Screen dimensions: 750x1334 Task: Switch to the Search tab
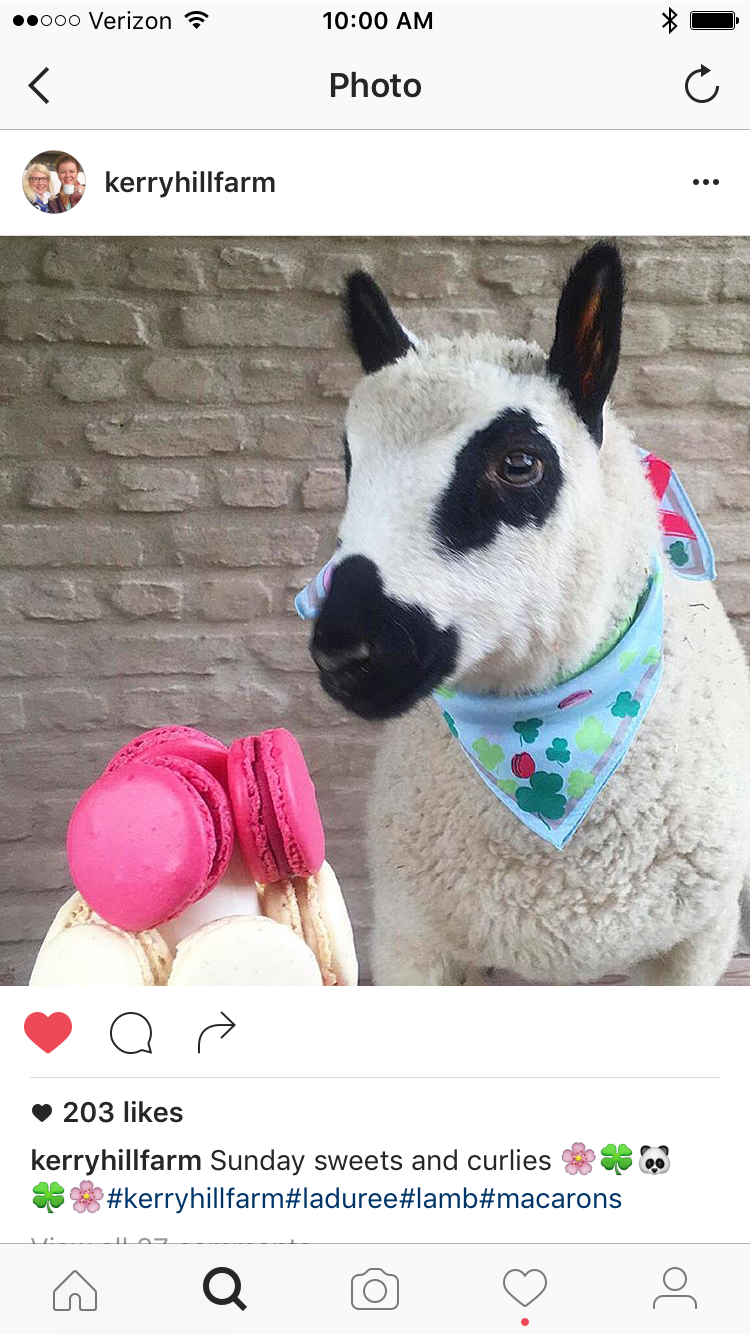pos(225,1290)
